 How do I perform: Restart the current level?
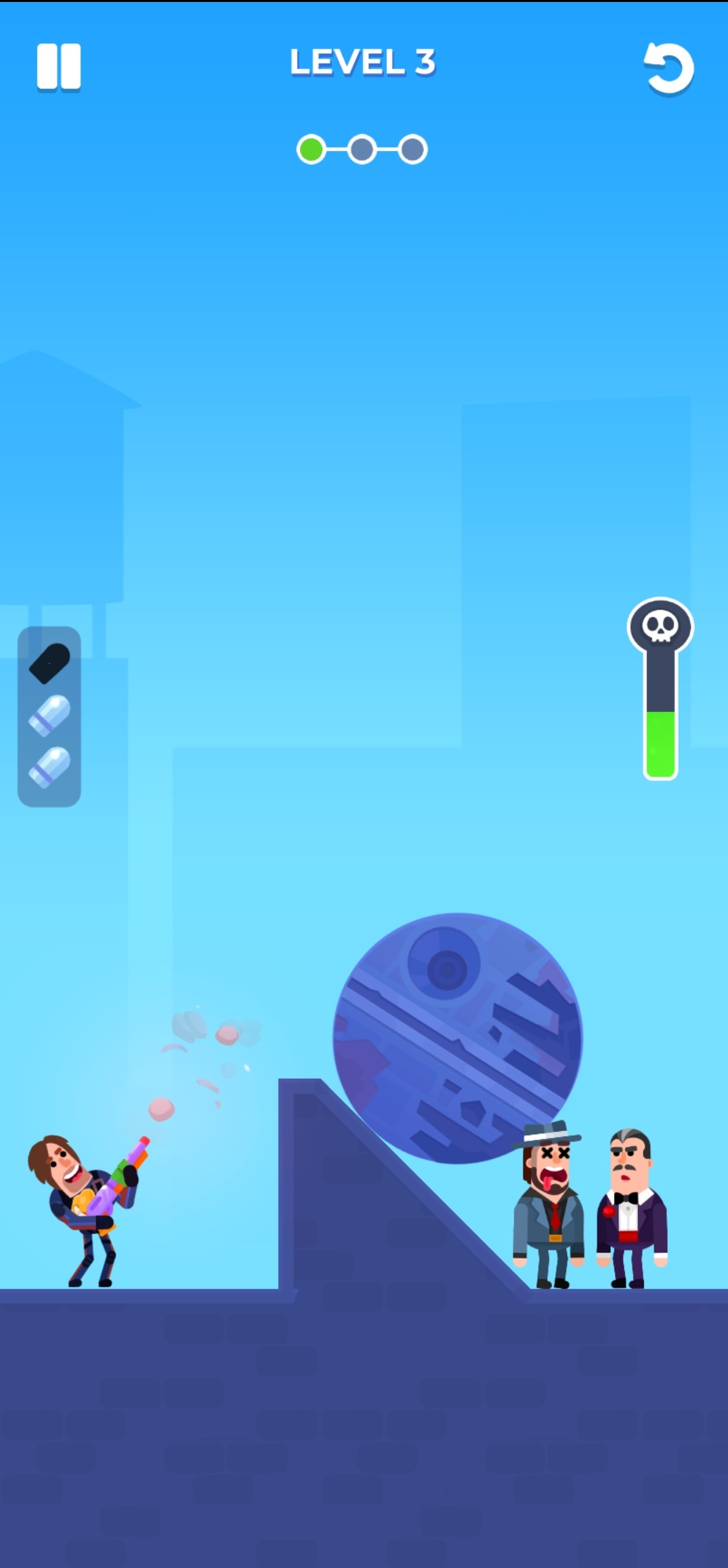[669, 68]
